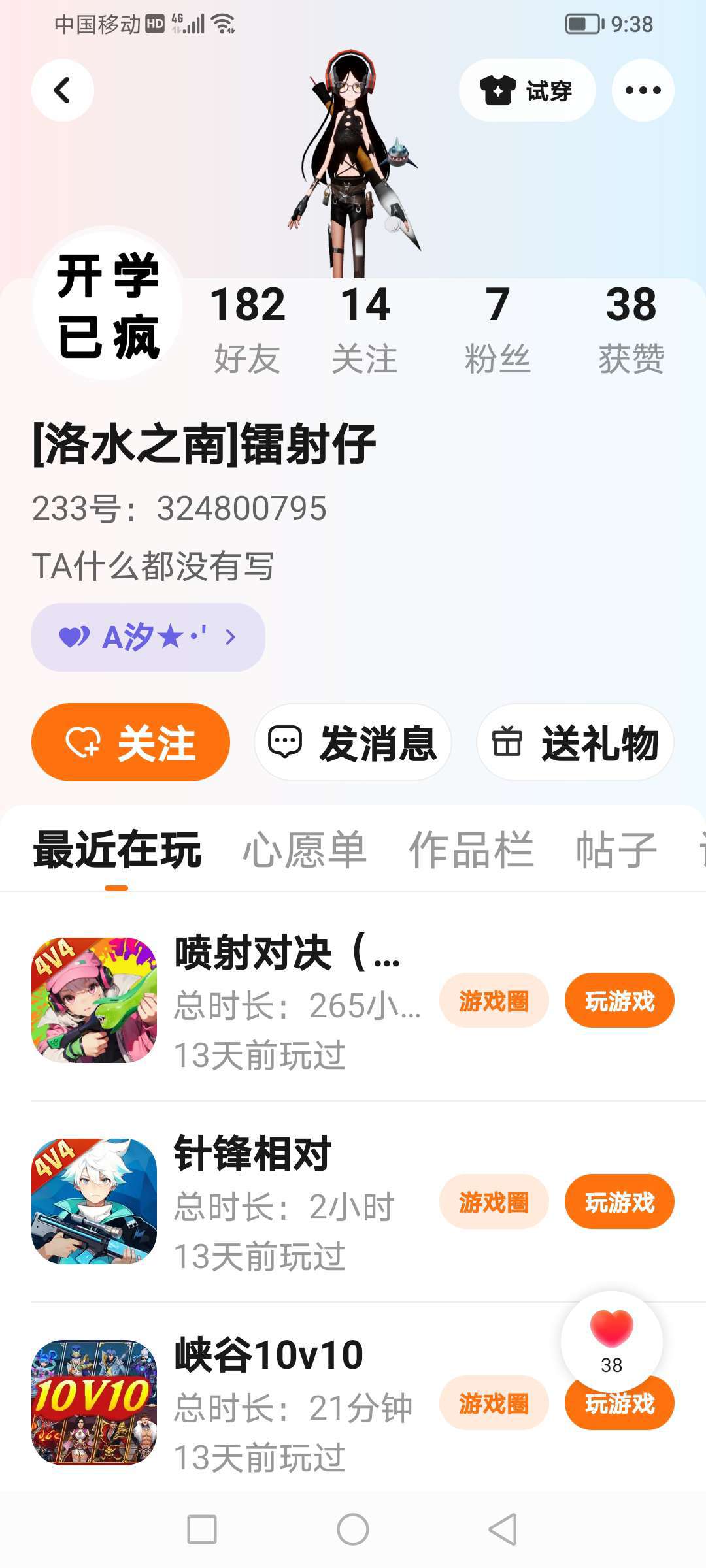Viewport: 706px width, 1568px height.
Task: Go to the system home screen
Action: coord(353,1529)
